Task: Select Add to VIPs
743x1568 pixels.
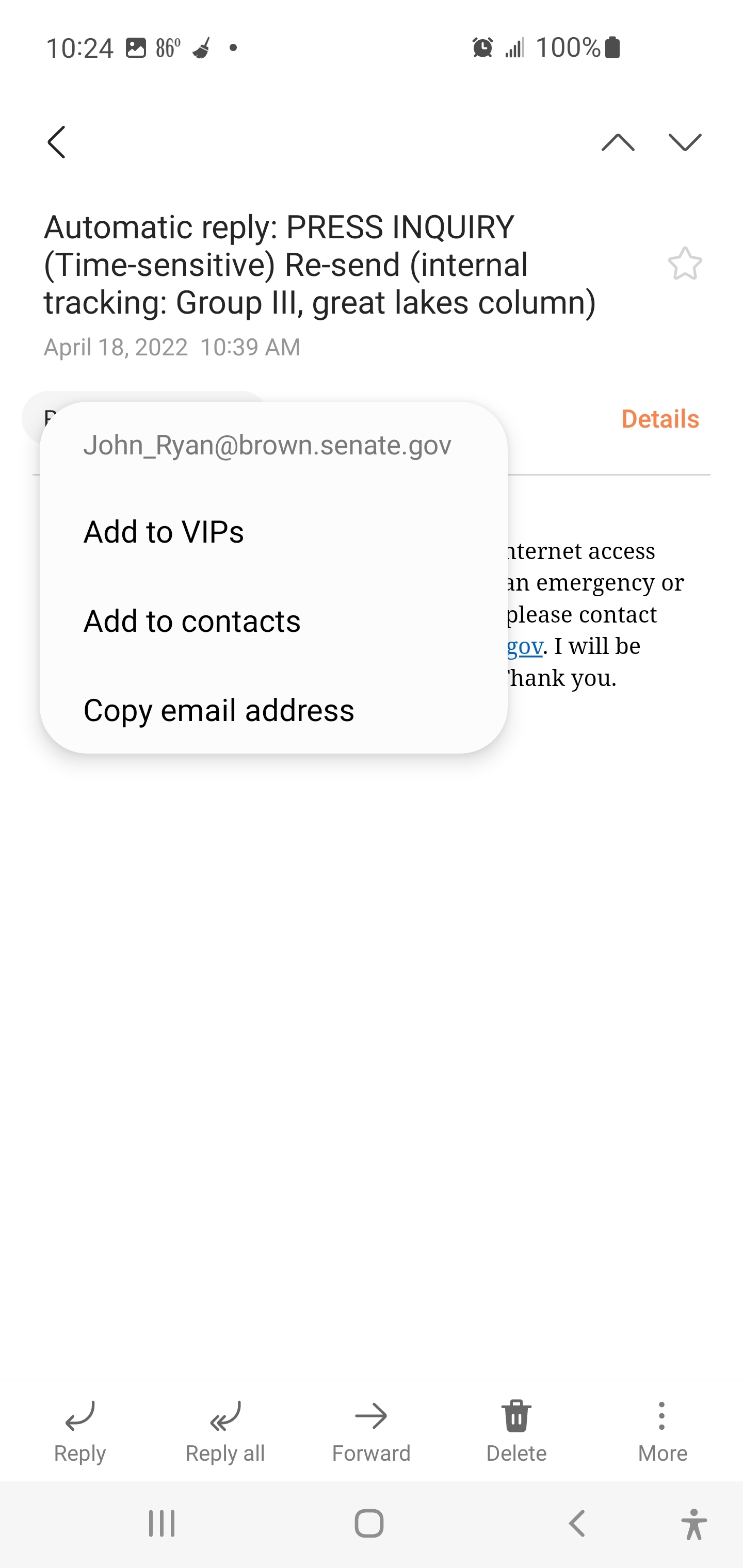Action: [x=164, y=531]
